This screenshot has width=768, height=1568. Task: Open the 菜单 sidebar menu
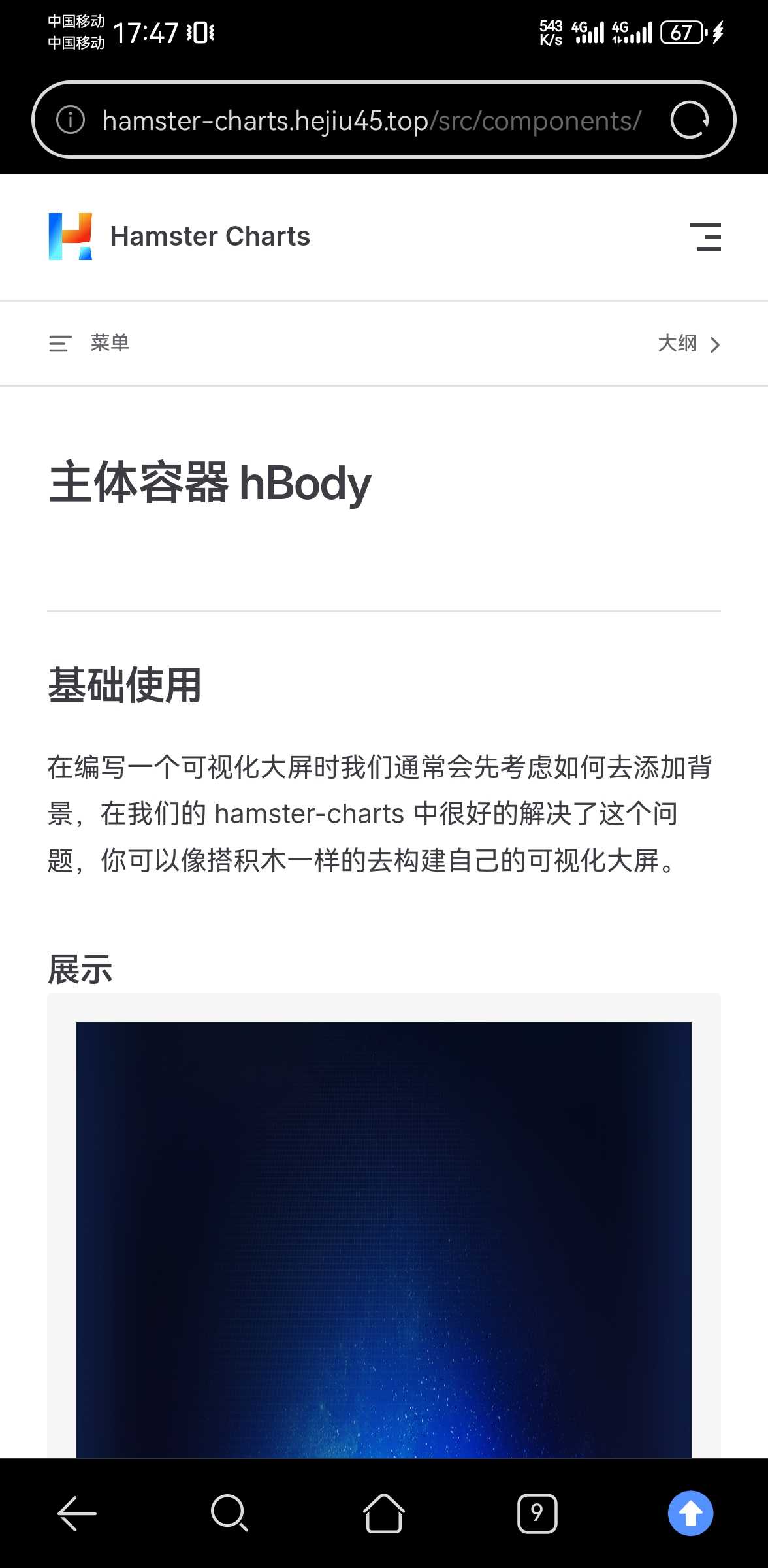(89, 343)
